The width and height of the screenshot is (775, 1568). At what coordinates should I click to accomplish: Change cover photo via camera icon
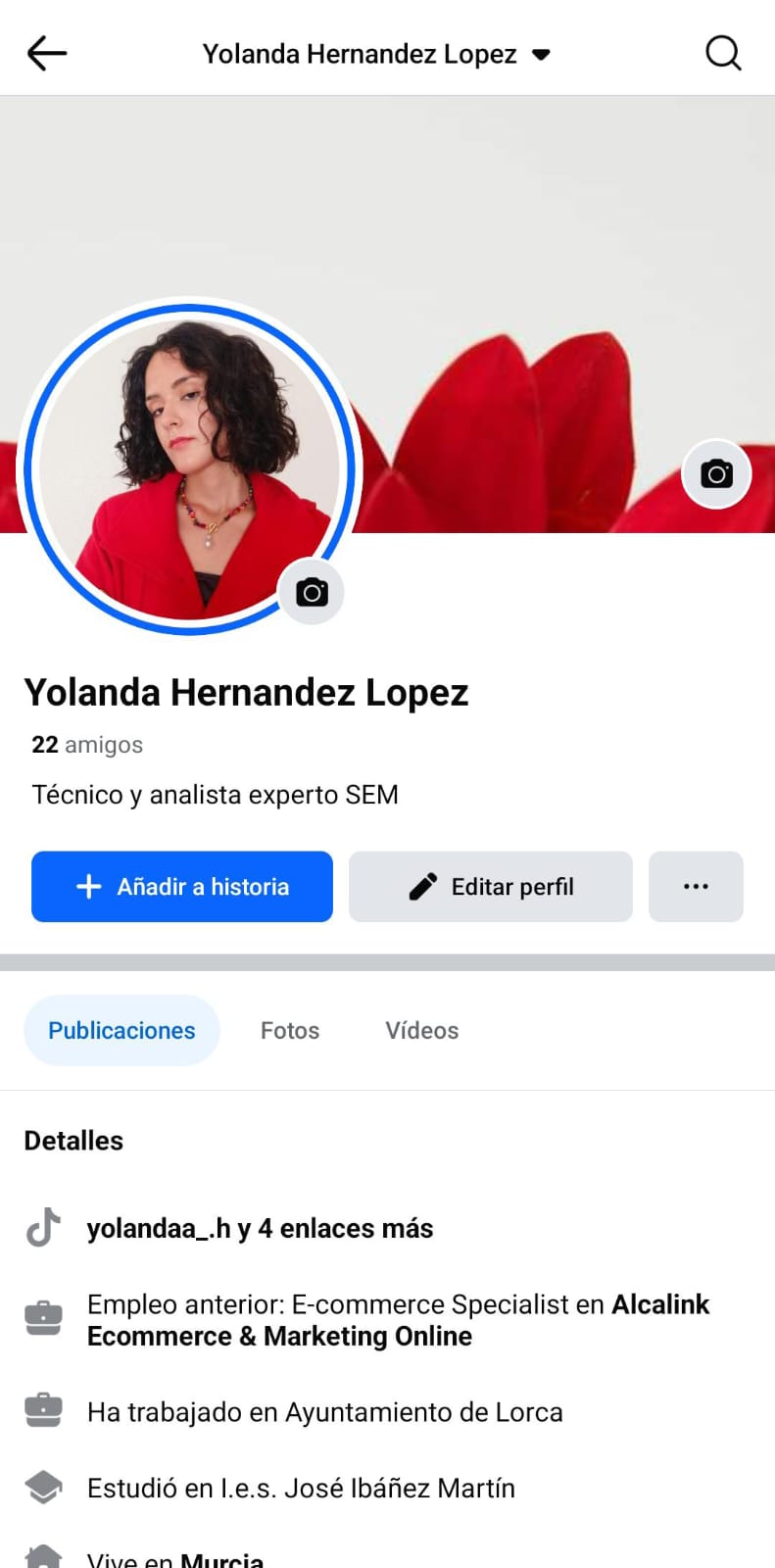pos(716,474)
